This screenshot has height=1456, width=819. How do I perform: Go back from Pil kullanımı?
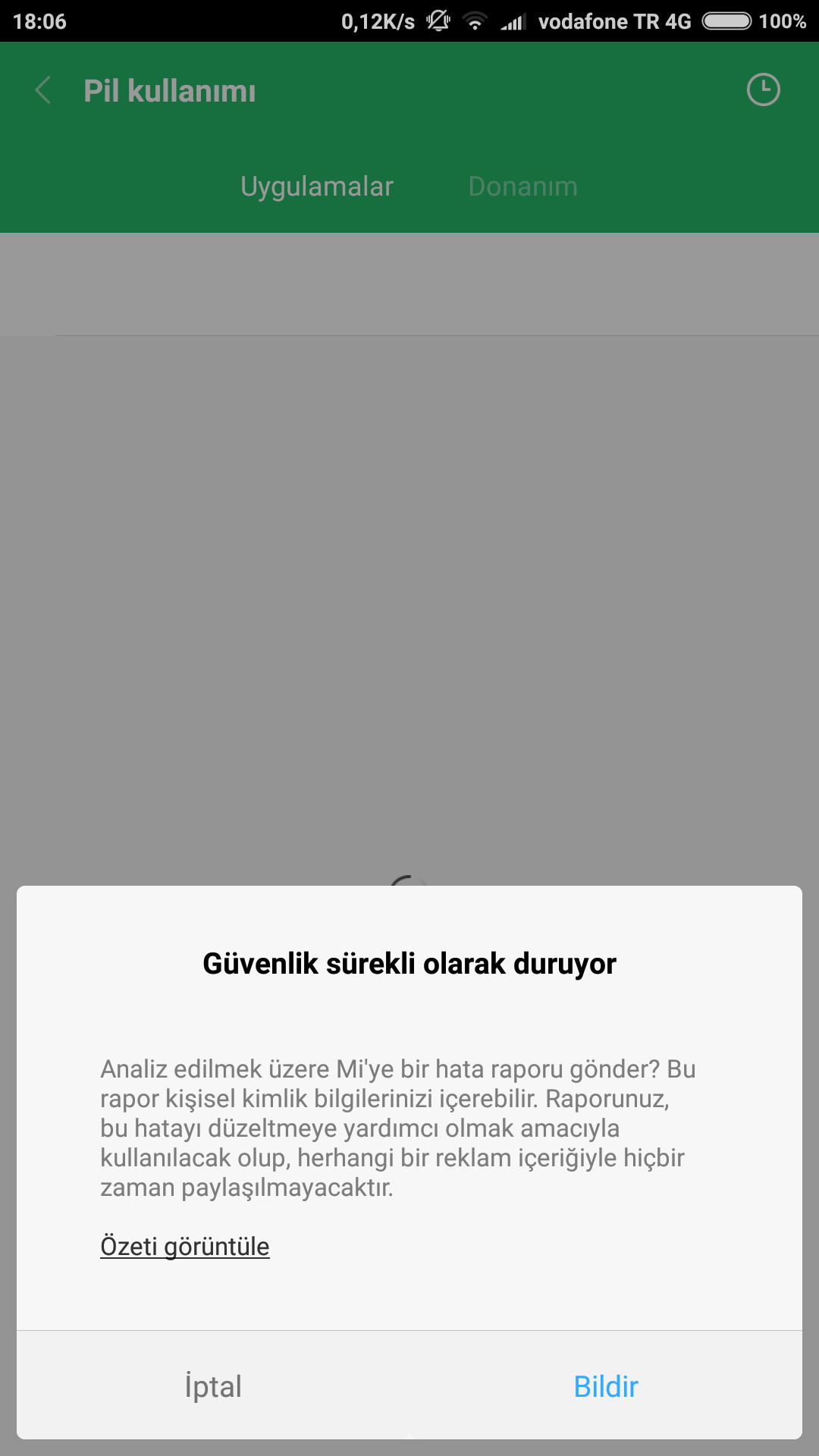(44, 90)
